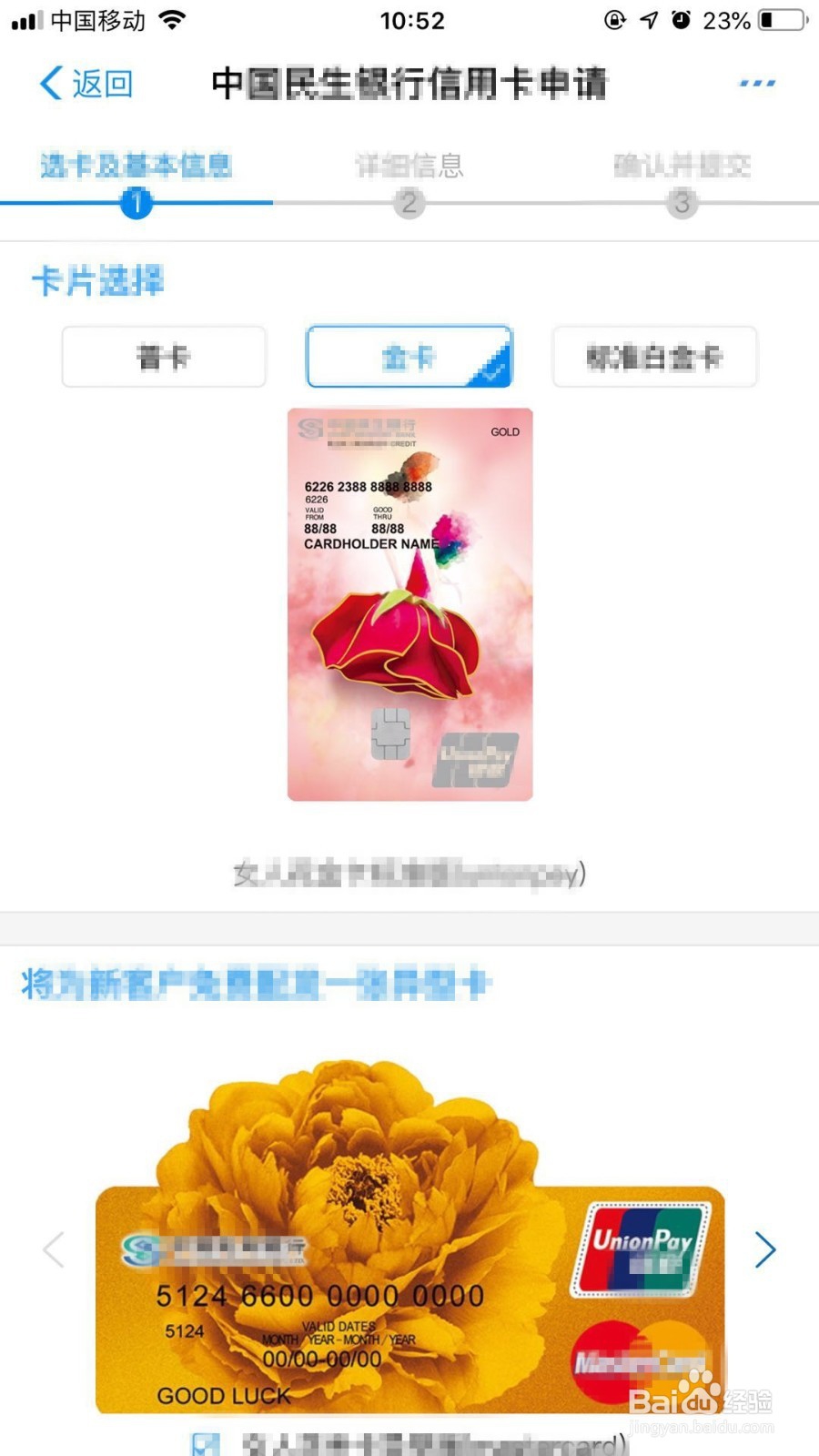819x1456 pixels.
Task: Tap the back chevron icon
Action: (x=52, y=84)
